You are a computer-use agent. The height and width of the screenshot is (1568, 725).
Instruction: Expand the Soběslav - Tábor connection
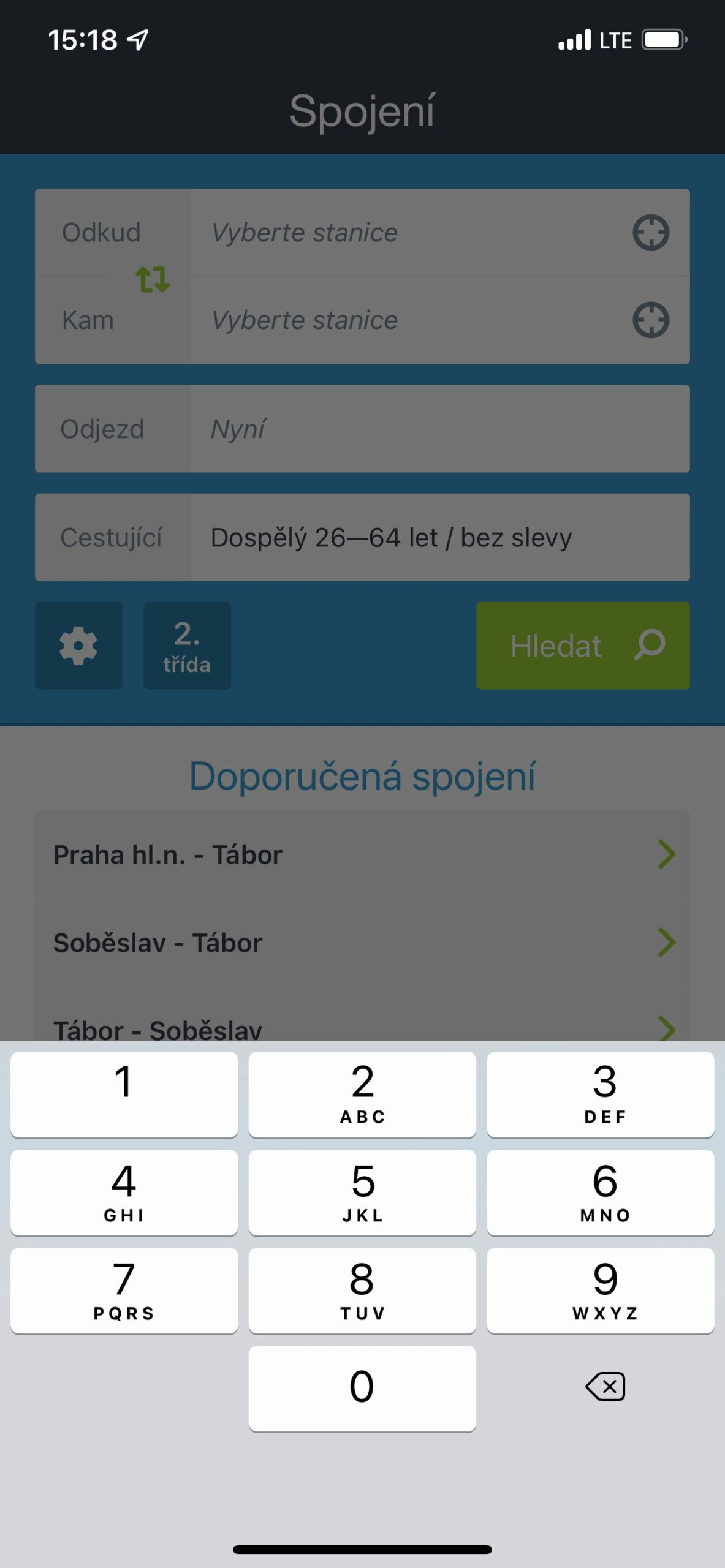pyautogui.click(x=363, y=942)
